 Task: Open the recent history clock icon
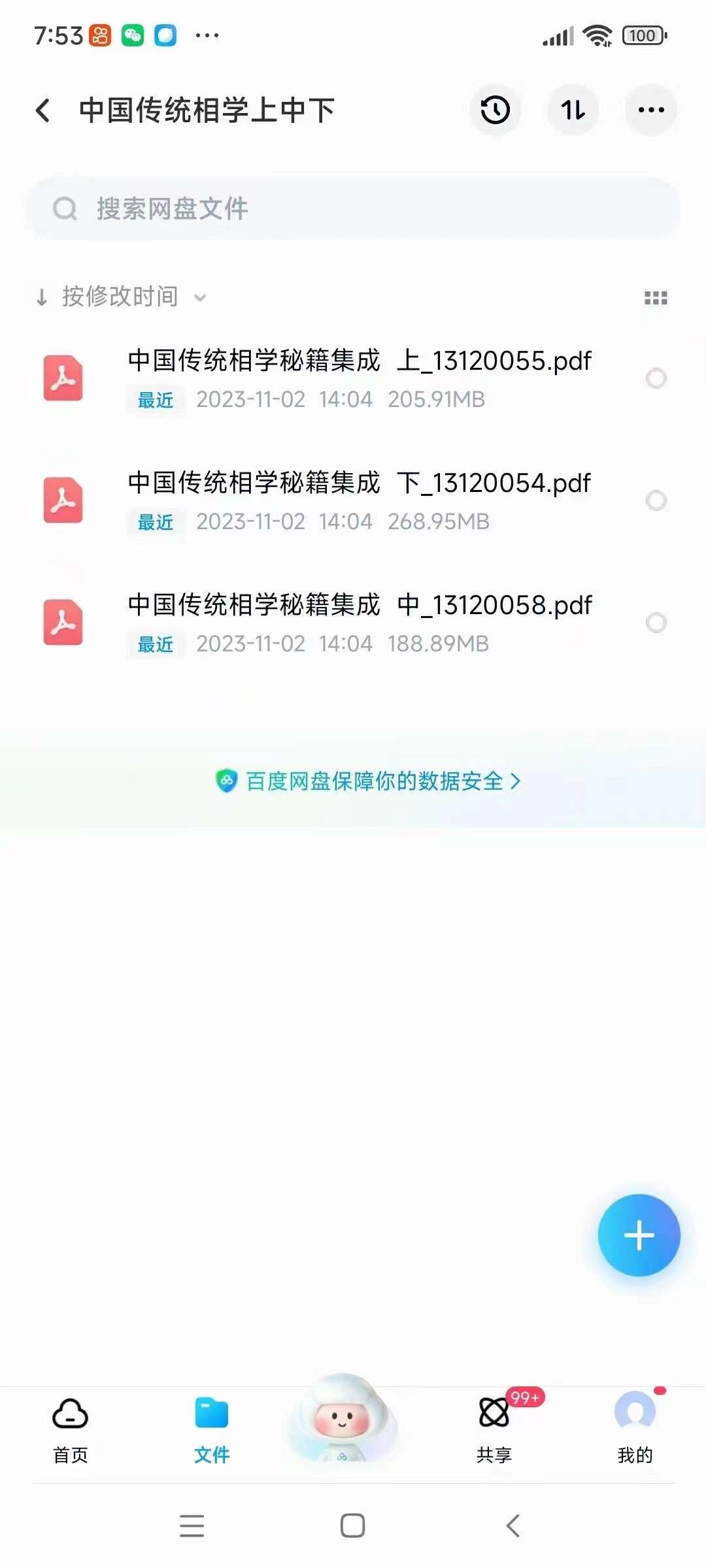(495, 110)
